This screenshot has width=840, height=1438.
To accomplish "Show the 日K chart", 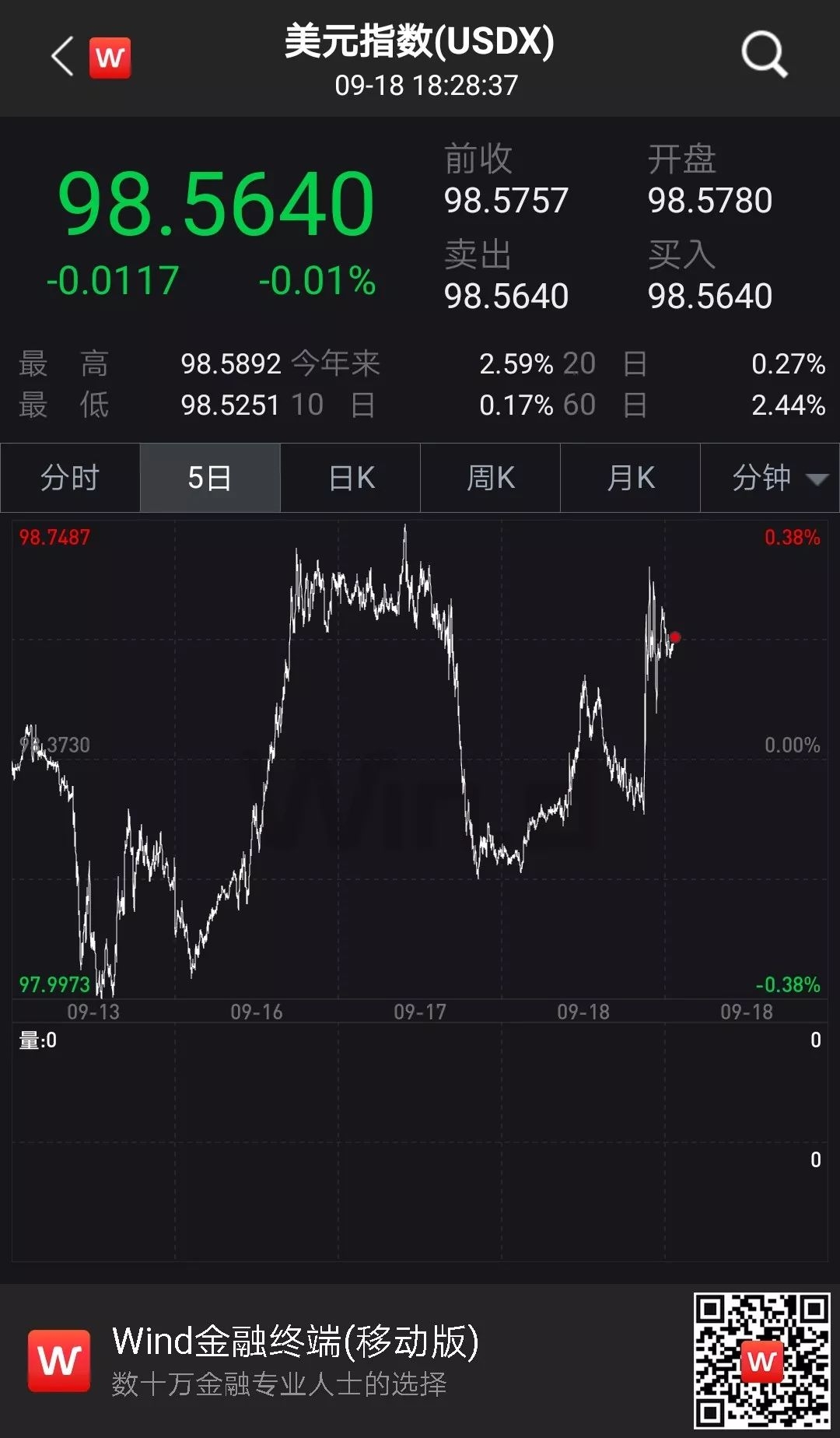I will [351, 478].
